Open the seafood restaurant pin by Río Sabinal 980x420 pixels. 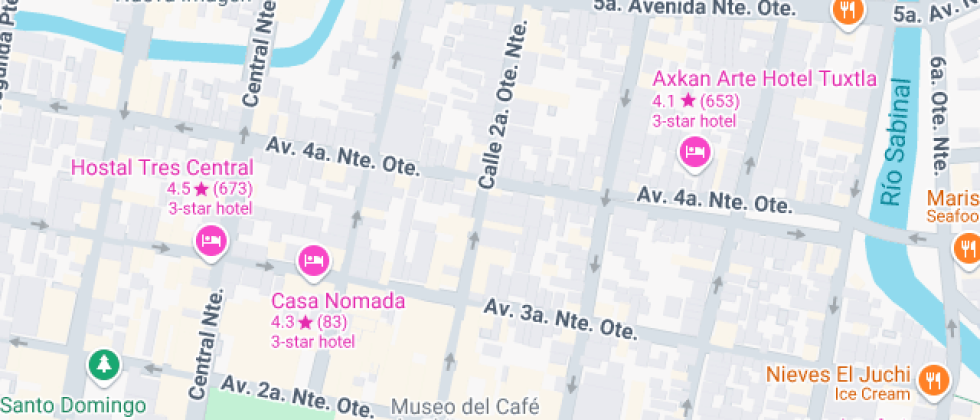(x=967, y=246)
